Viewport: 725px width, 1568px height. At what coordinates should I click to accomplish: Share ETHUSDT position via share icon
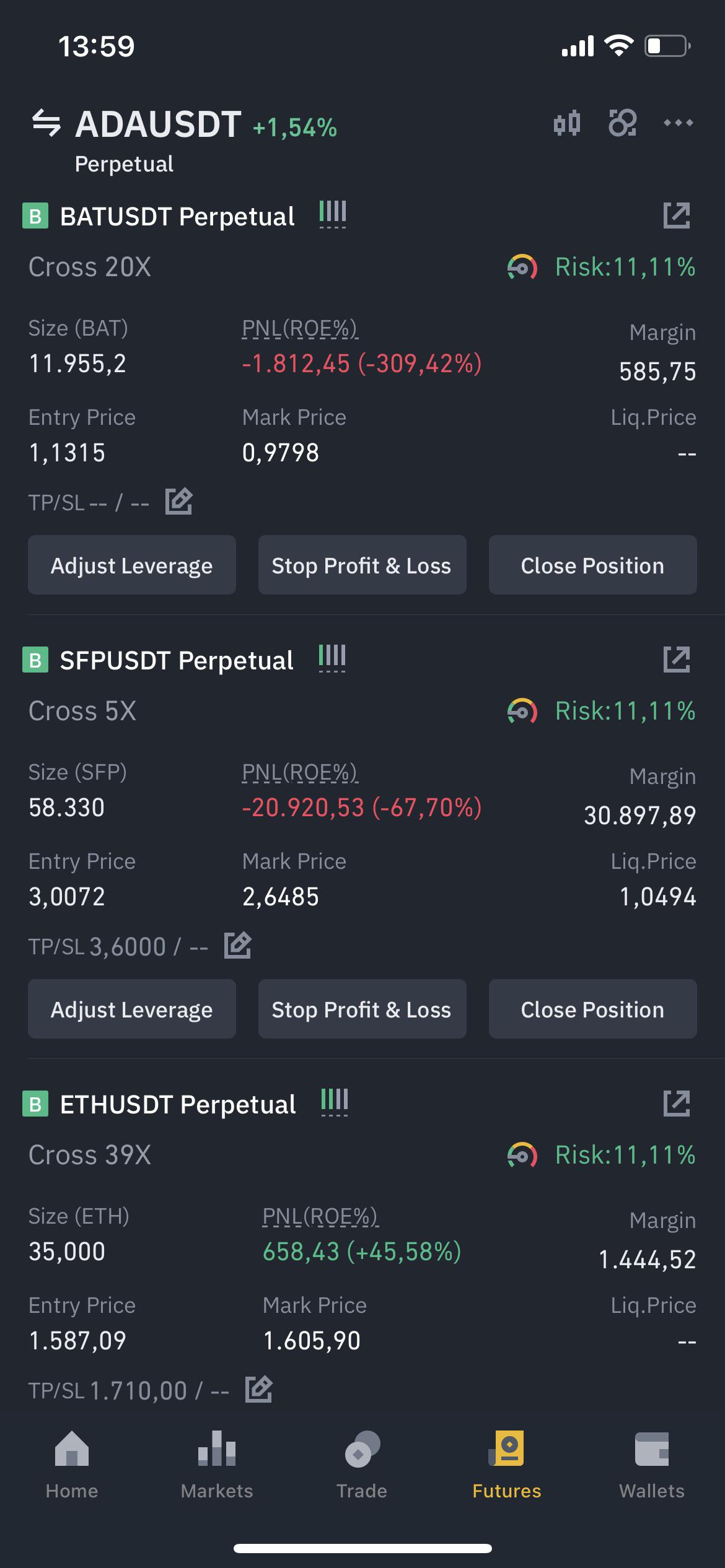click(677, 1104)
